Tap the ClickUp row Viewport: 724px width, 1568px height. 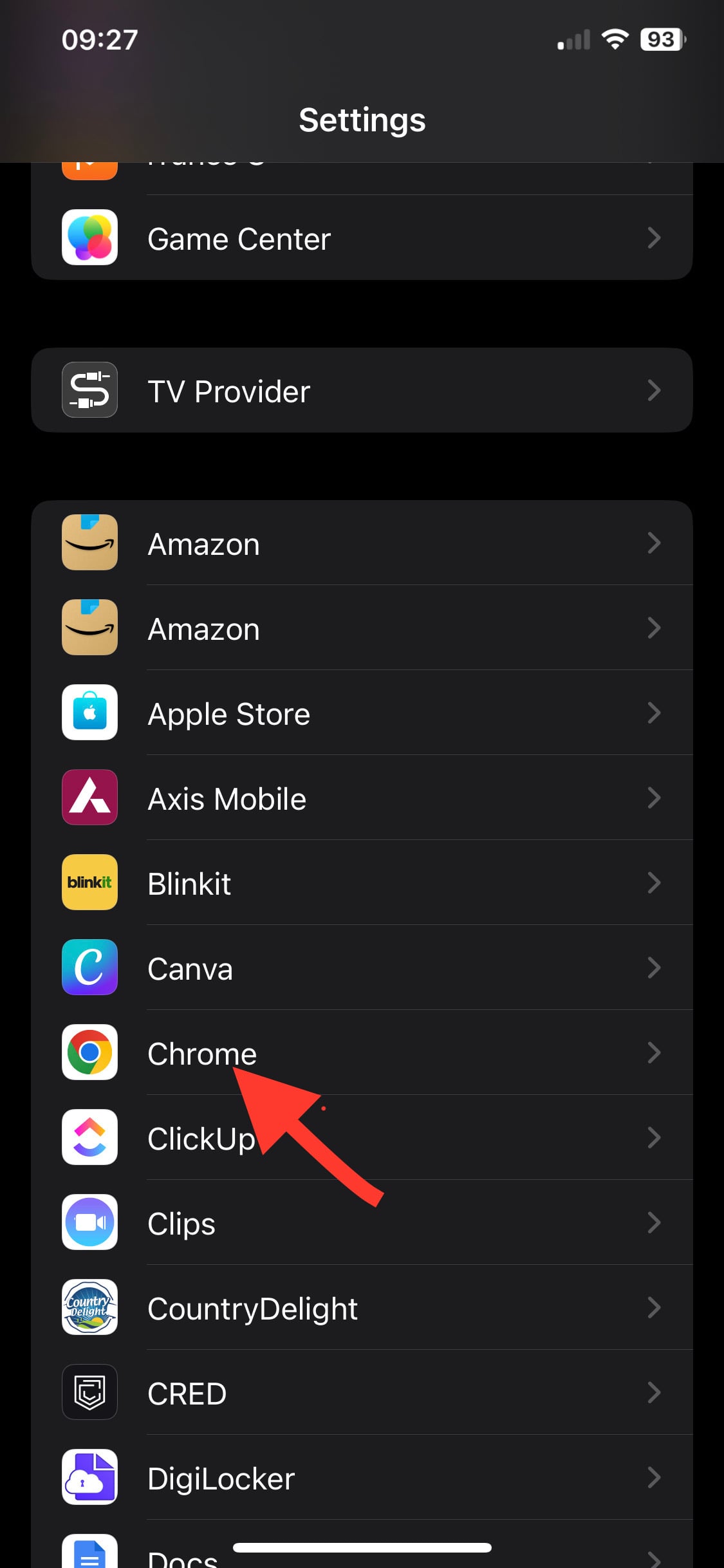[362, 1138]
